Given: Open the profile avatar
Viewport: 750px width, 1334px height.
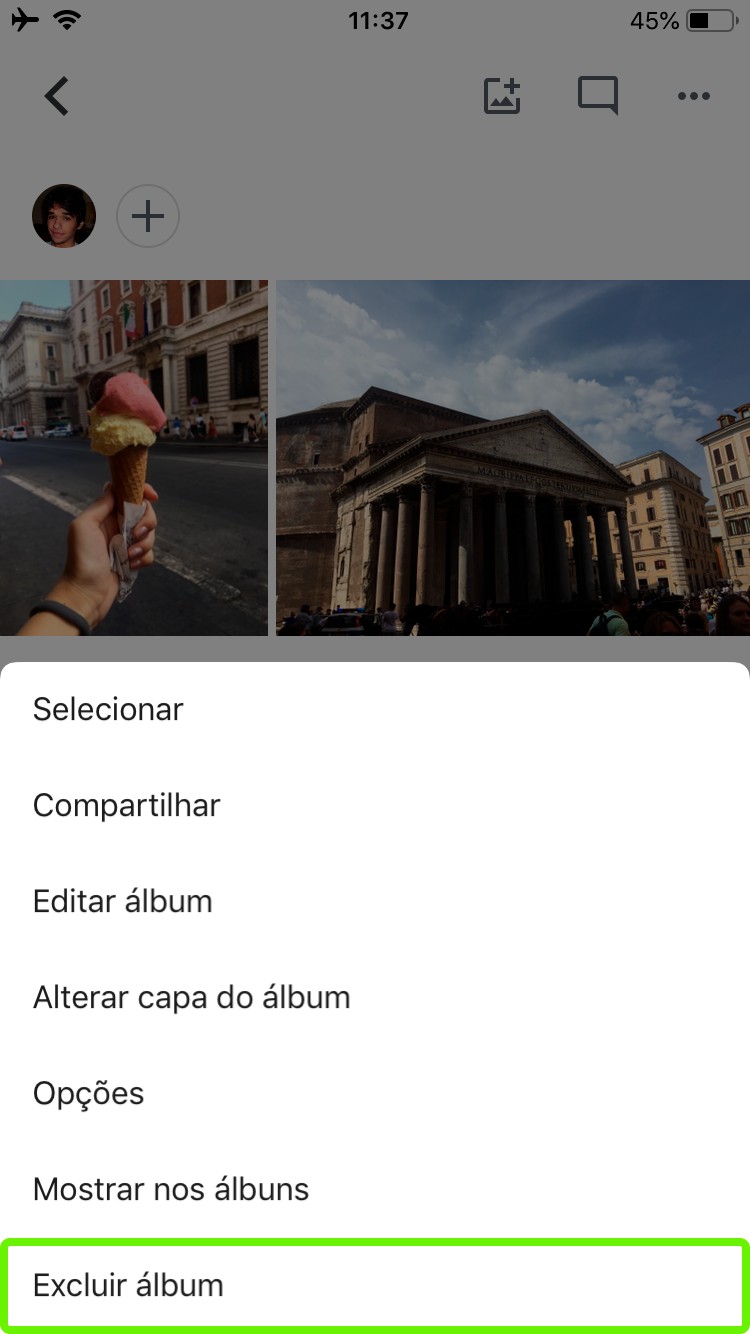Looking at the screenshot, I should (64, 216).
